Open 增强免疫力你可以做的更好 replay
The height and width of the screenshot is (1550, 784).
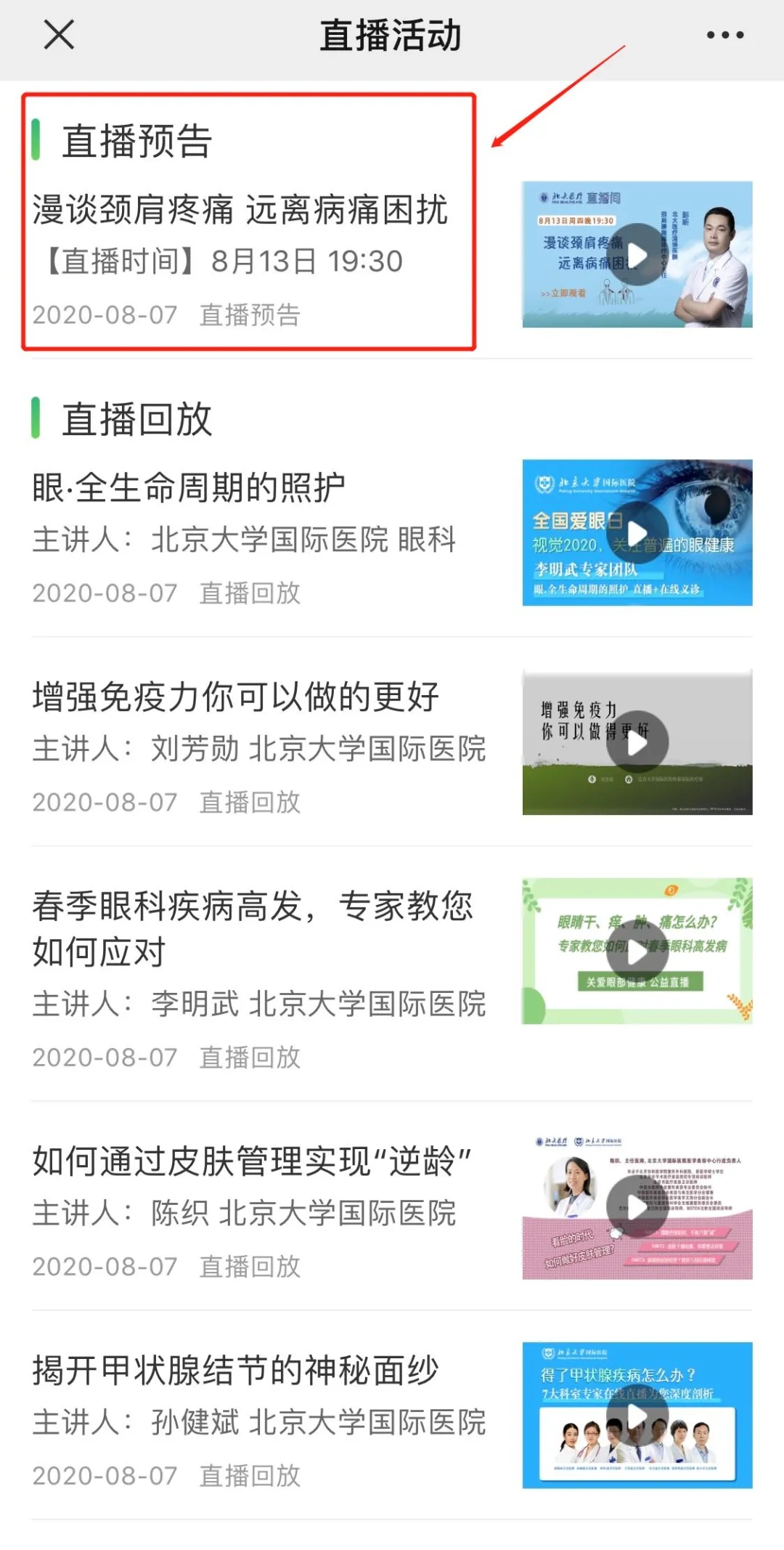[x=236, y=697]
